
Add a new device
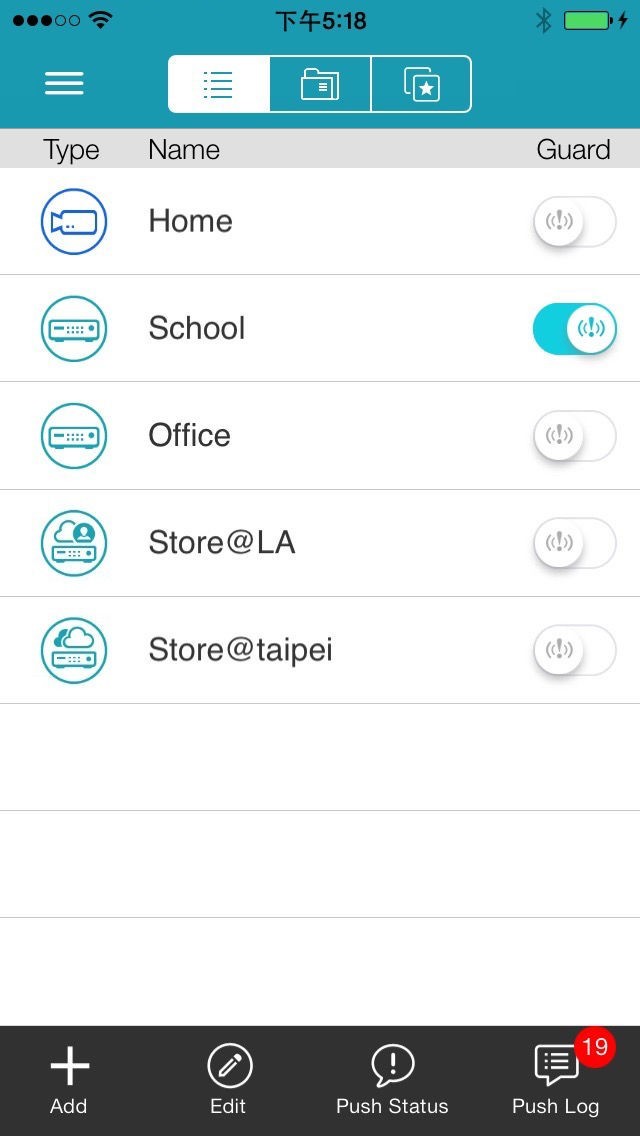(x=69, y=1080)
